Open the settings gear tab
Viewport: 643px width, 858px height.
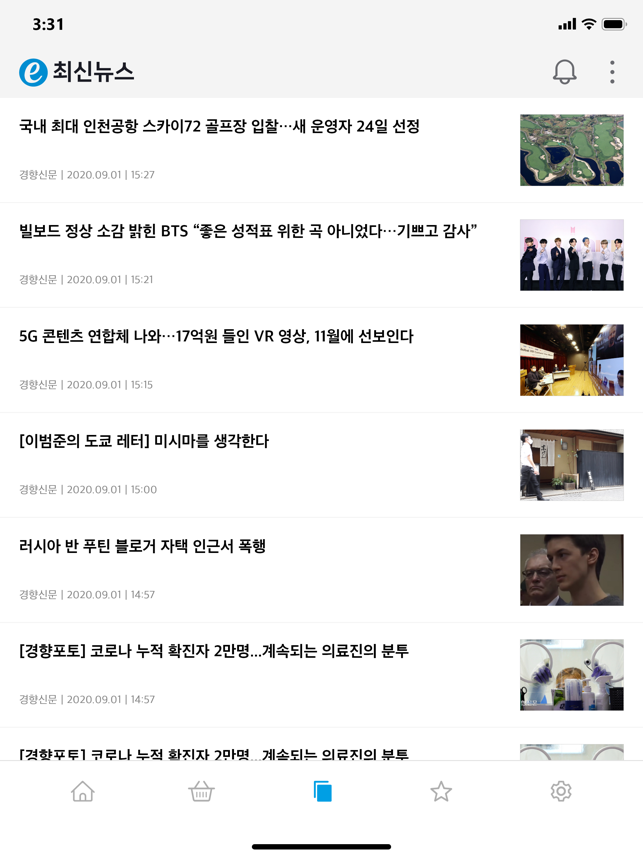(x=561, y=792)
